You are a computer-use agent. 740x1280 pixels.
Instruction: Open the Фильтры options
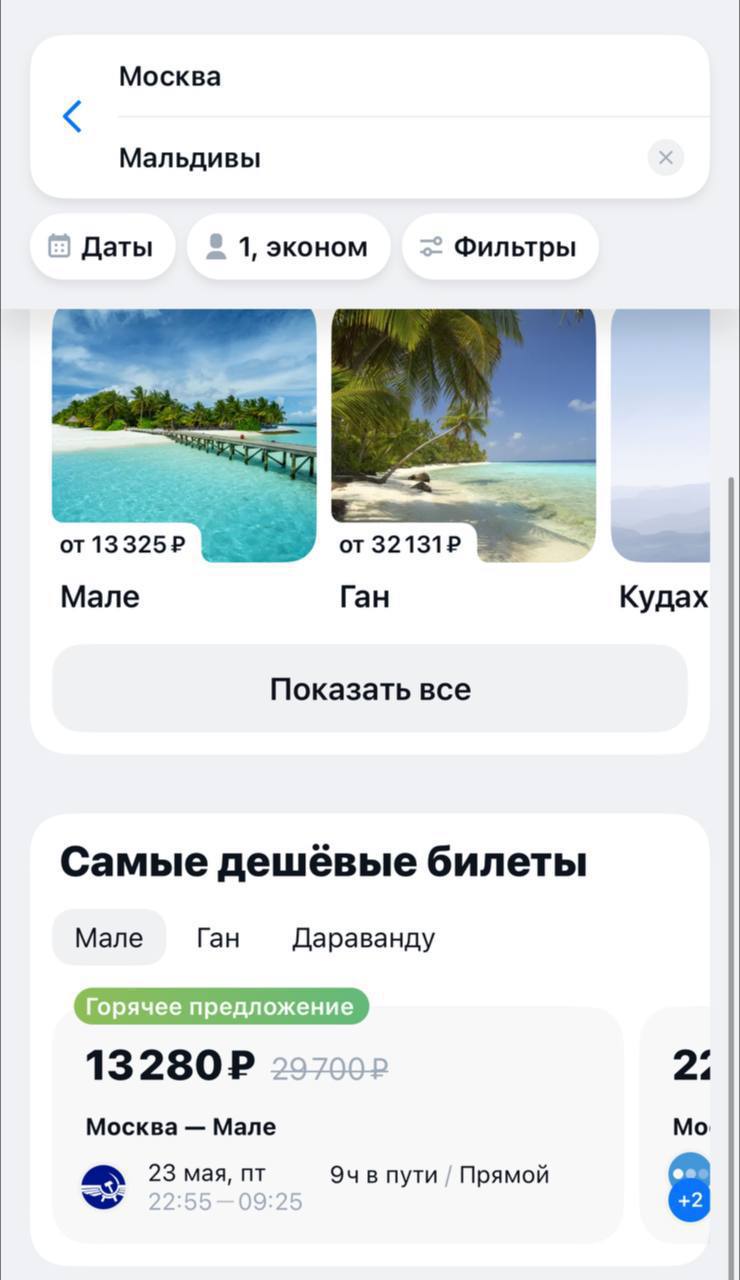(x=499, y=247)
